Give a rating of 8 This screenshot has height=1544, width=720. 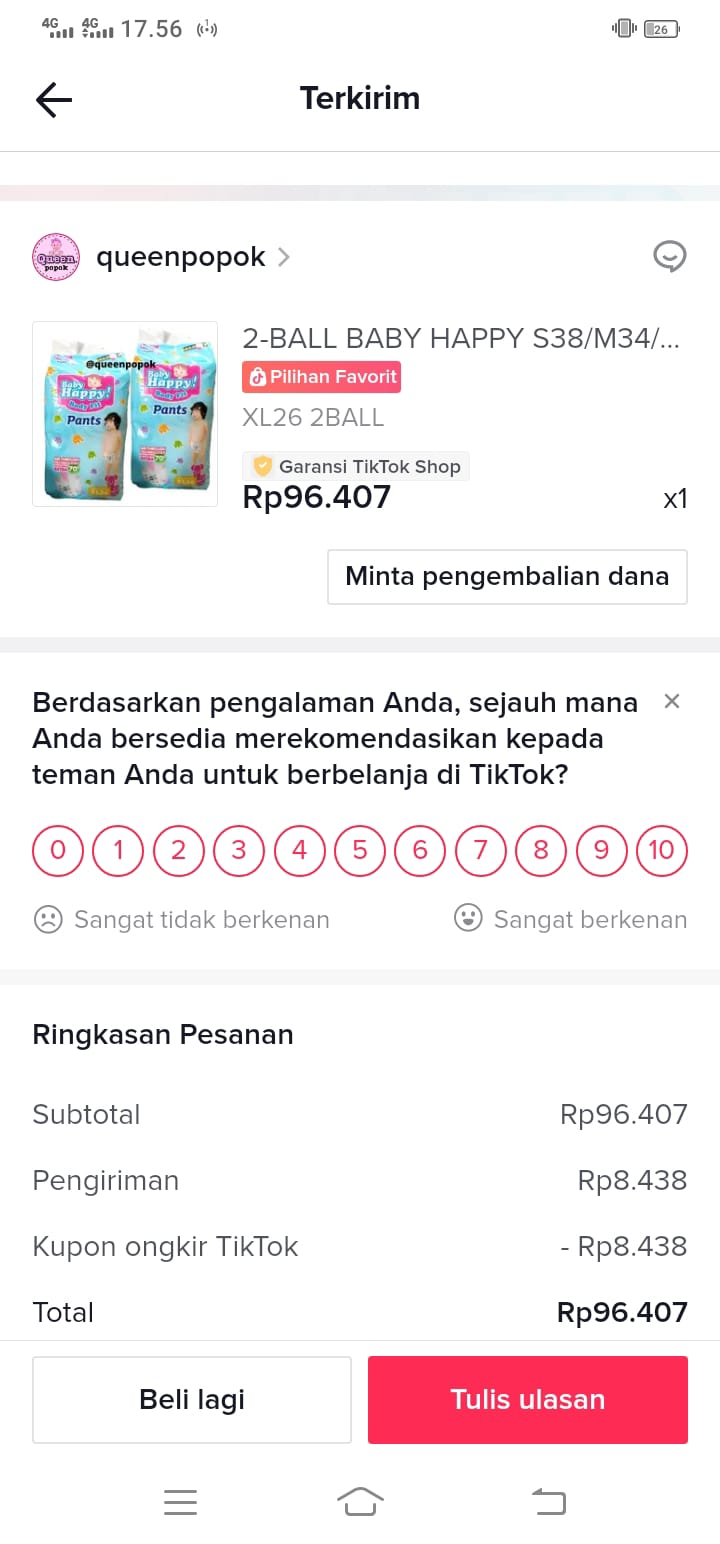pyautogui.click(x=541, y=851)
